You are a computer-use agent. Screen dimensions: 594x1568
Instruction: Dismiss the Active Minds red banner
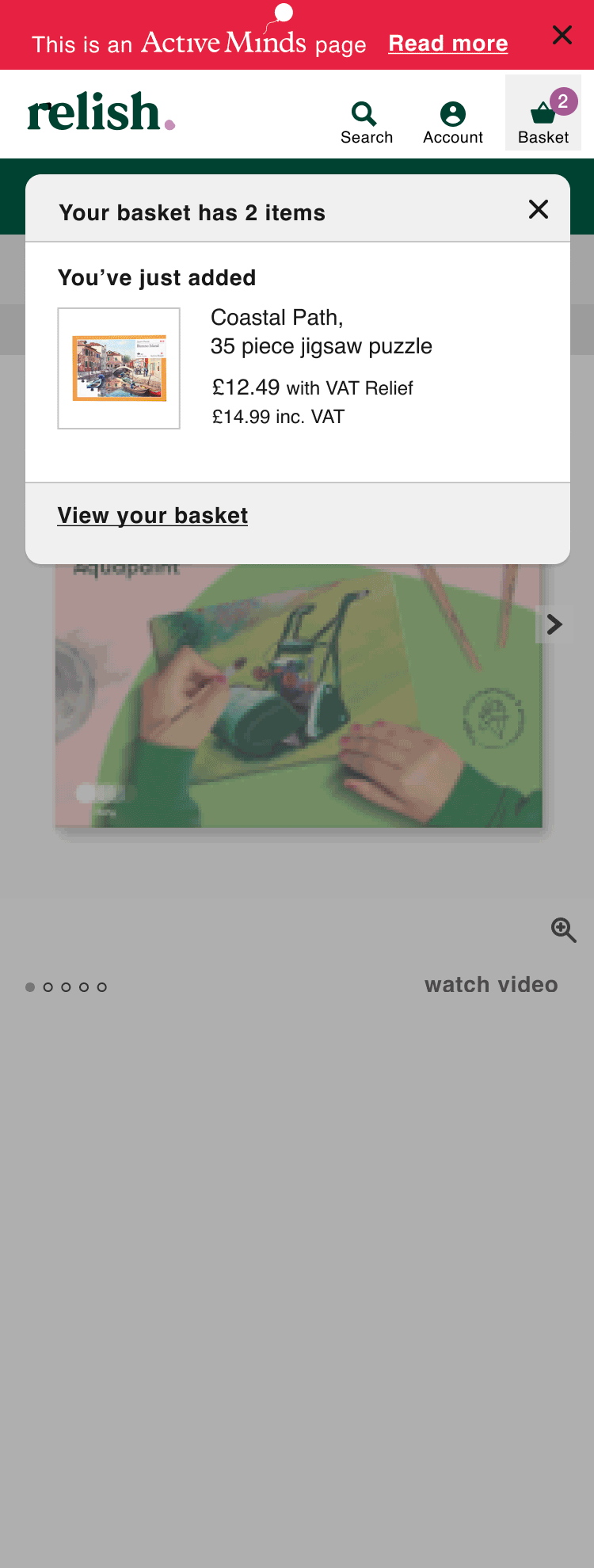coord(562,35)
